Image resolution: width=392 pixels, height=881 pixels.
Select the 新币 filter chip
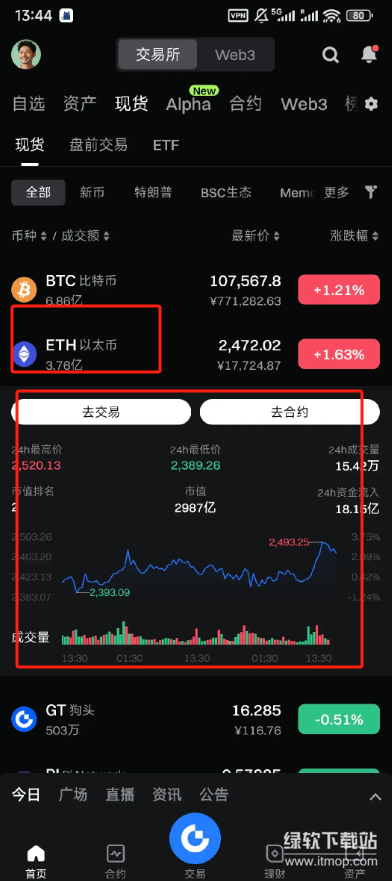92,193
